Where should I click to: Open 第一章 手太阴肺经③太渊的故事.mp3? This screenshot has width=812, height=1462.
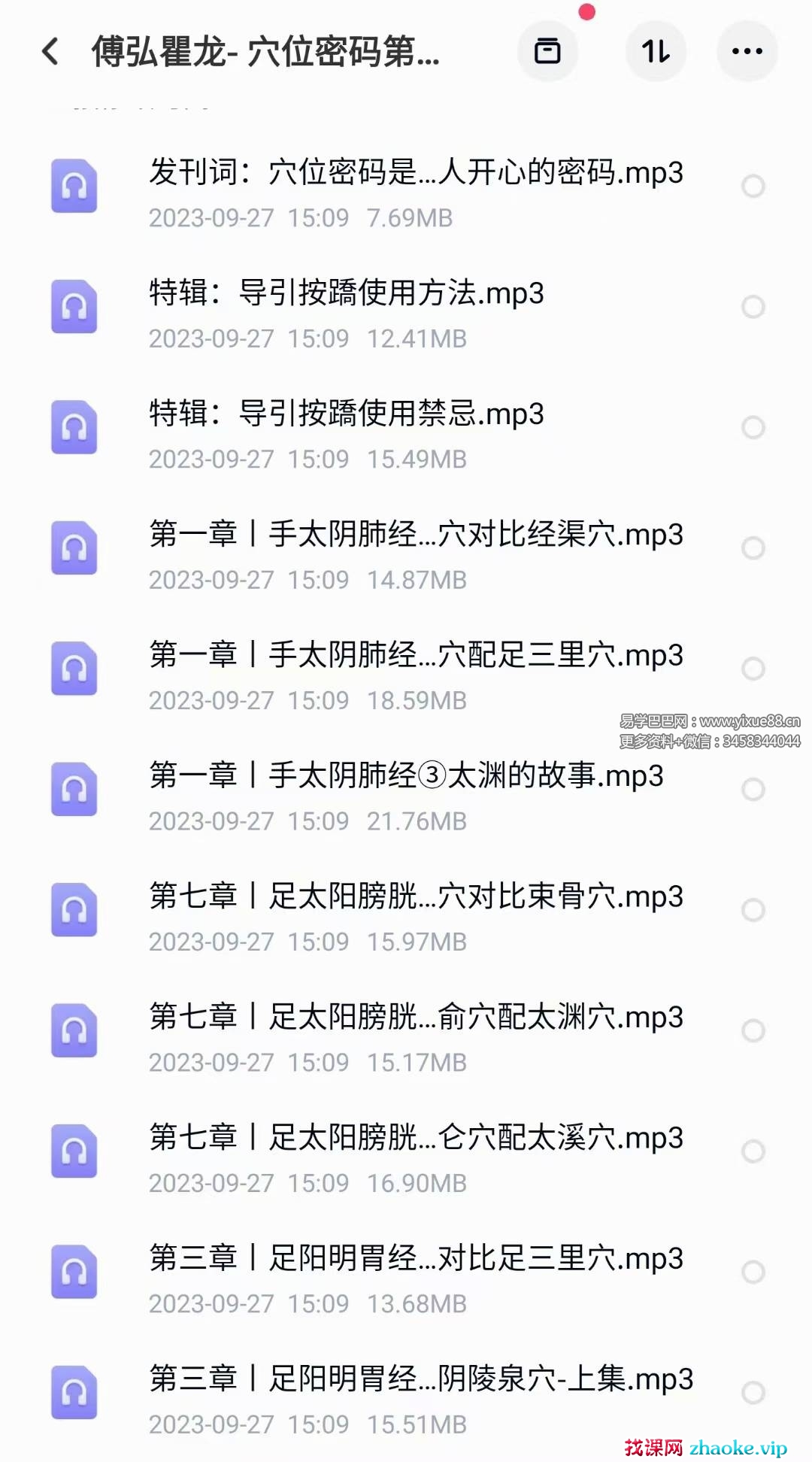tap(406, 776)
